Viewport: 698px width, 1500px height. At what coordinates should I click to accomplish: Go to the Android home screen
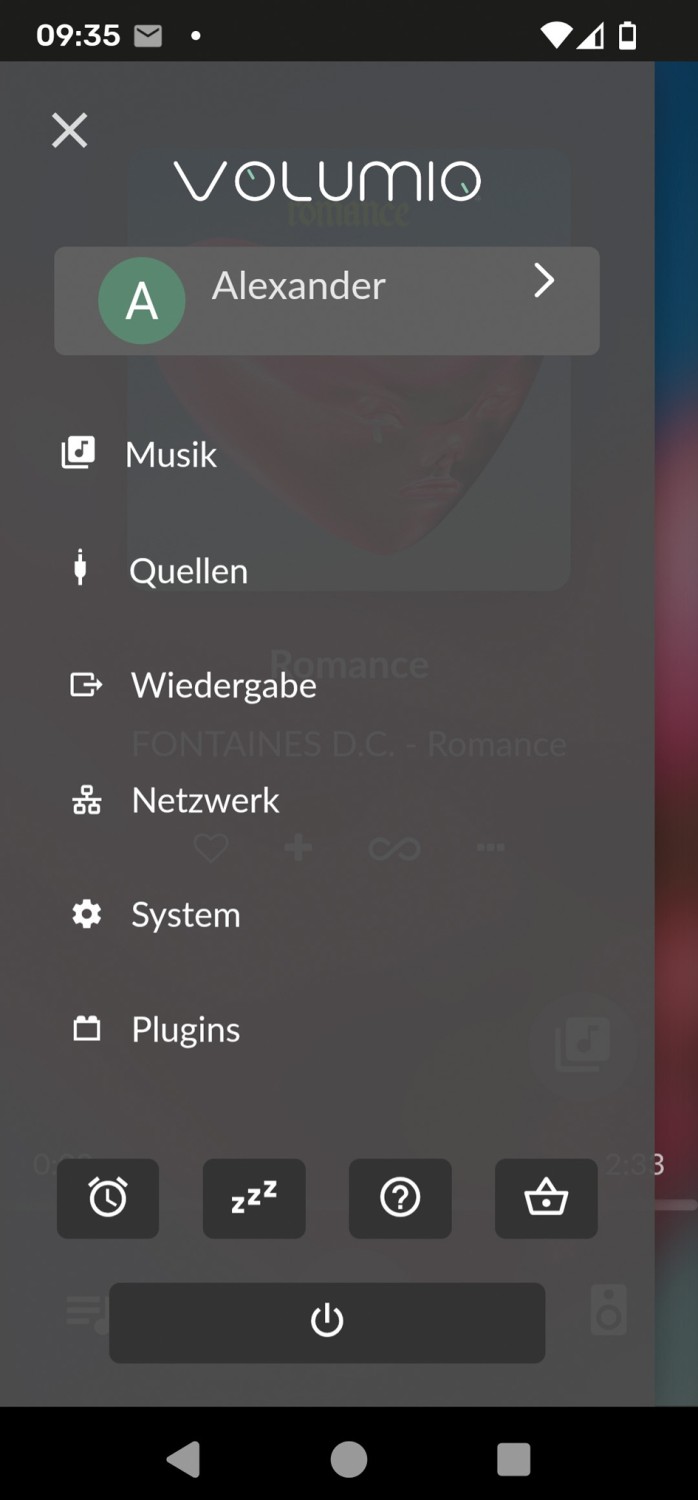349,1459
